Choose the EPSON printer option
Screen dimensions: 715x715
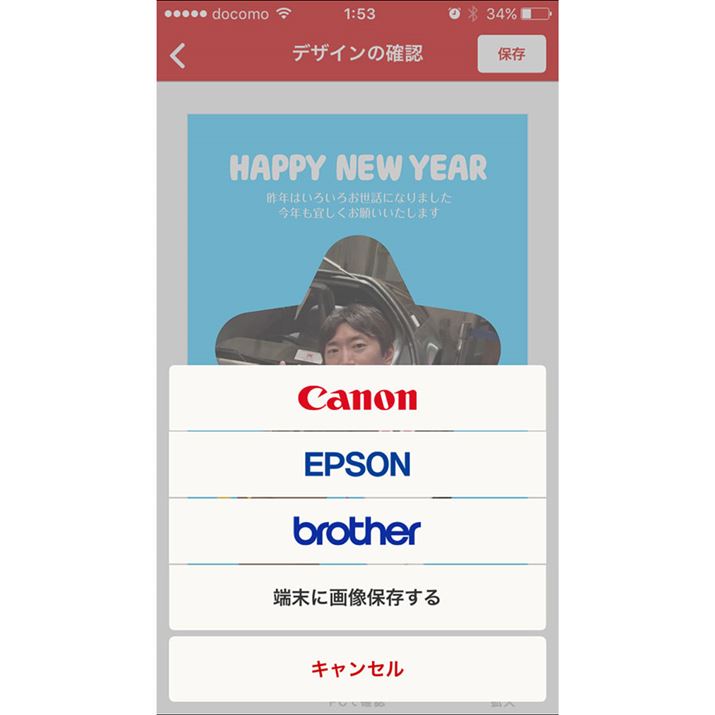357,464
